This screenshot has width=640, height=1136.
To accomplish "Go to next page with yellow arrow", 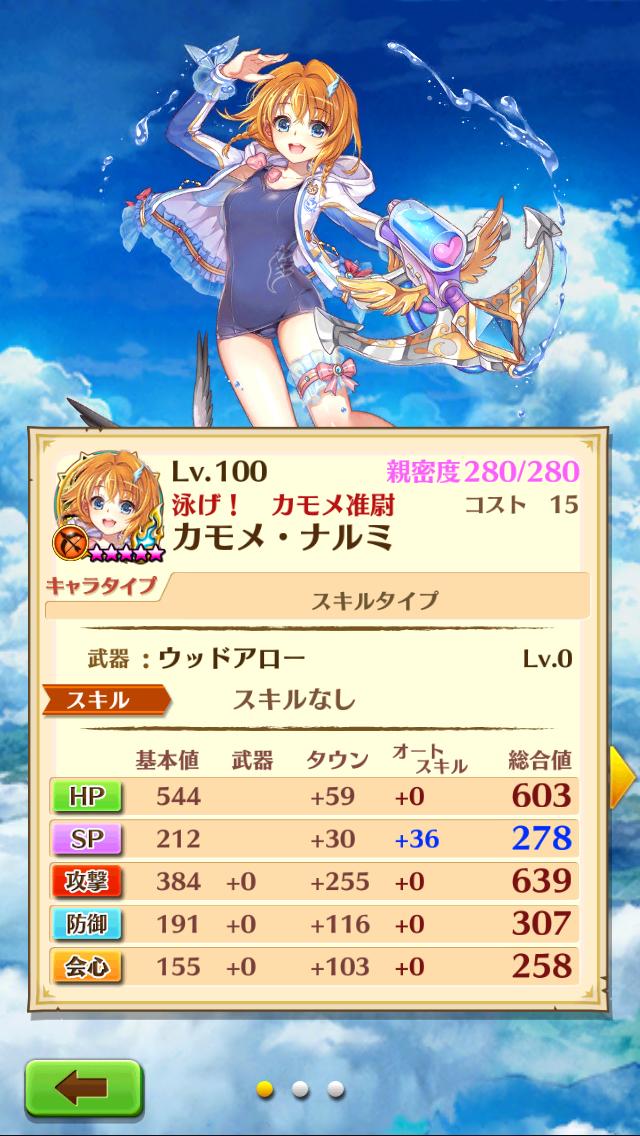I will (622, 771).
